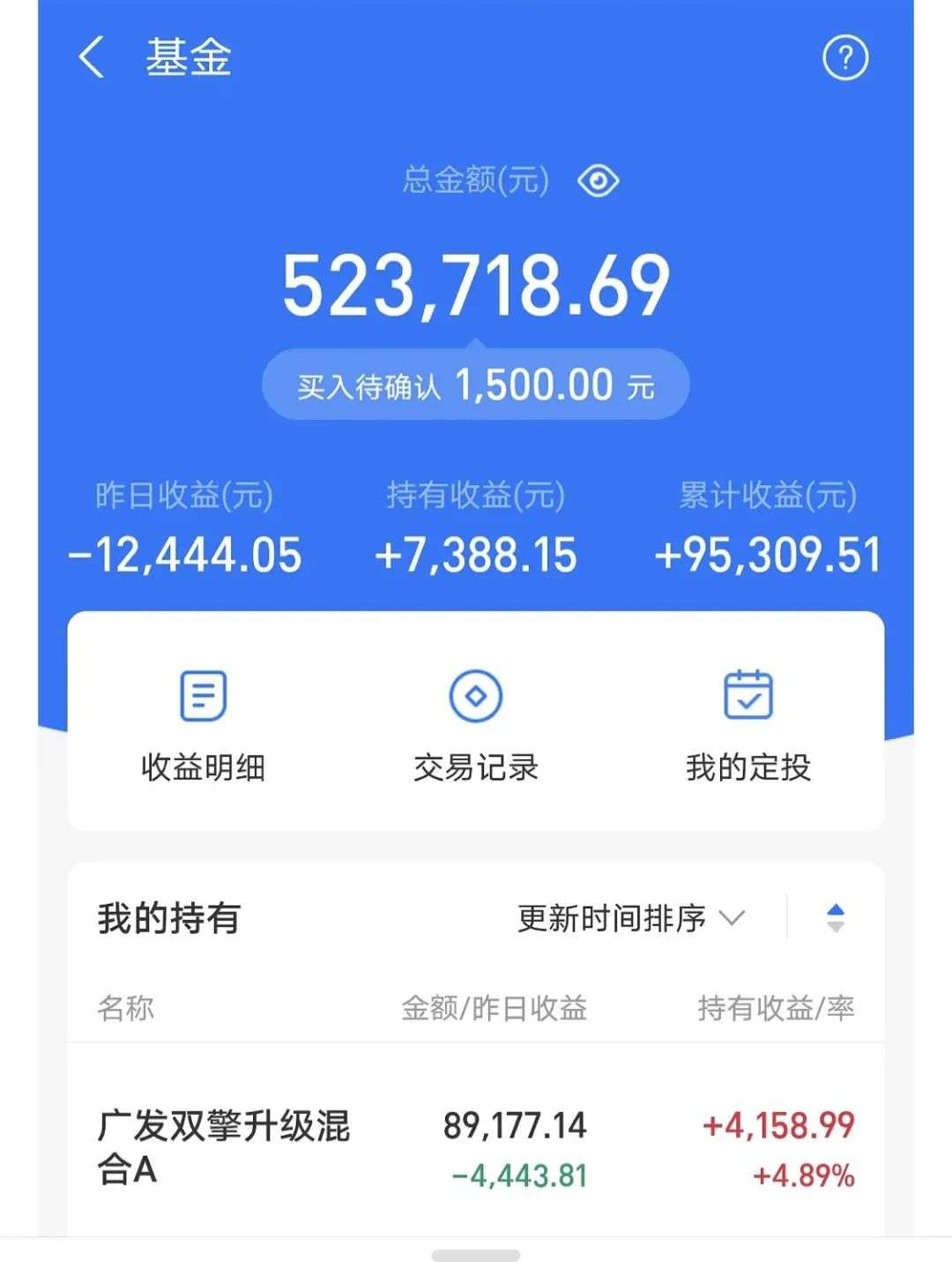This screenshot has height=1262, width=952.
Task: Open the 广发双擎升级混合A fund holding
Action: pyautogui.click(x=476, y=1148)
